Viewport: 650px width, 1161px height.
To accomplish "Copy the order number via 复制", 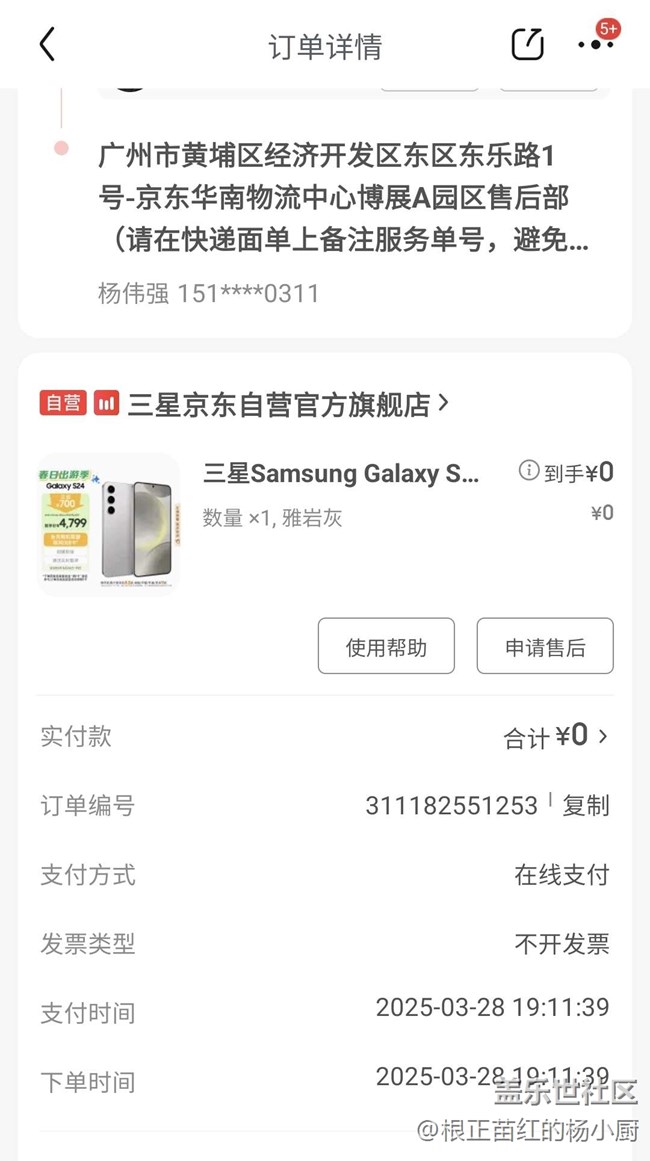I will click(586, 806).
